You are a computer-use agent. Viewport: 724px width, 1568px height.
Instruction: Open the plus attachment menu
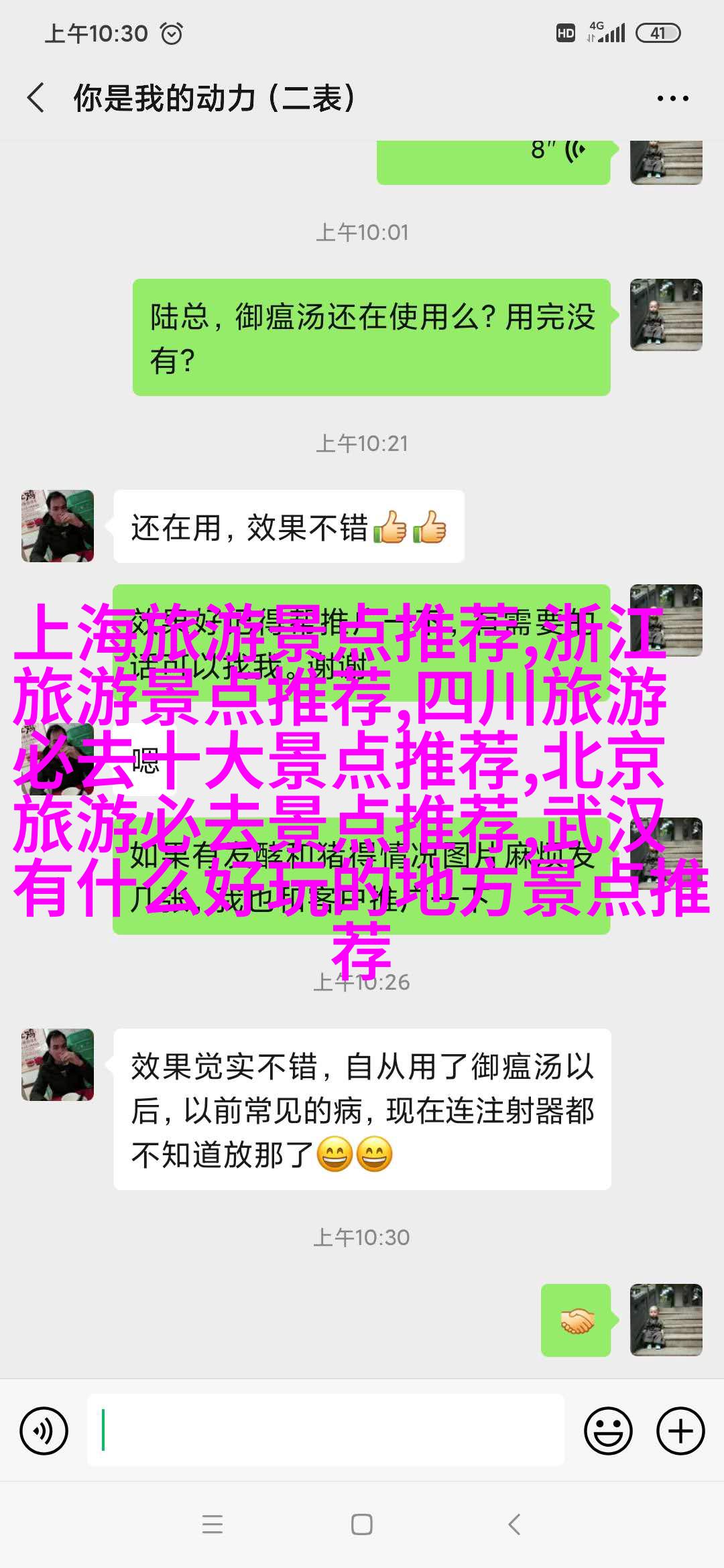pos(680,1431)
